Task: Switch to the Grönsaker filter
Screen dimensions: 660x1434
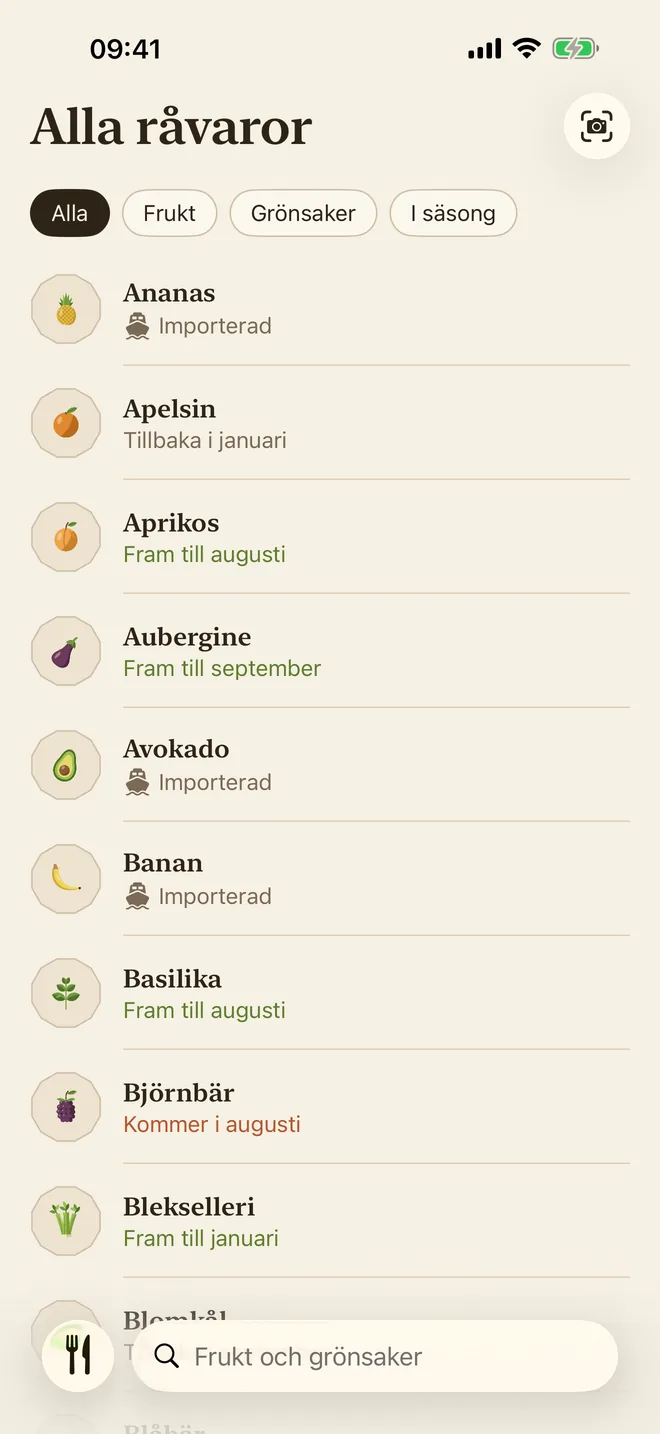Action: (x=303, y=213)
